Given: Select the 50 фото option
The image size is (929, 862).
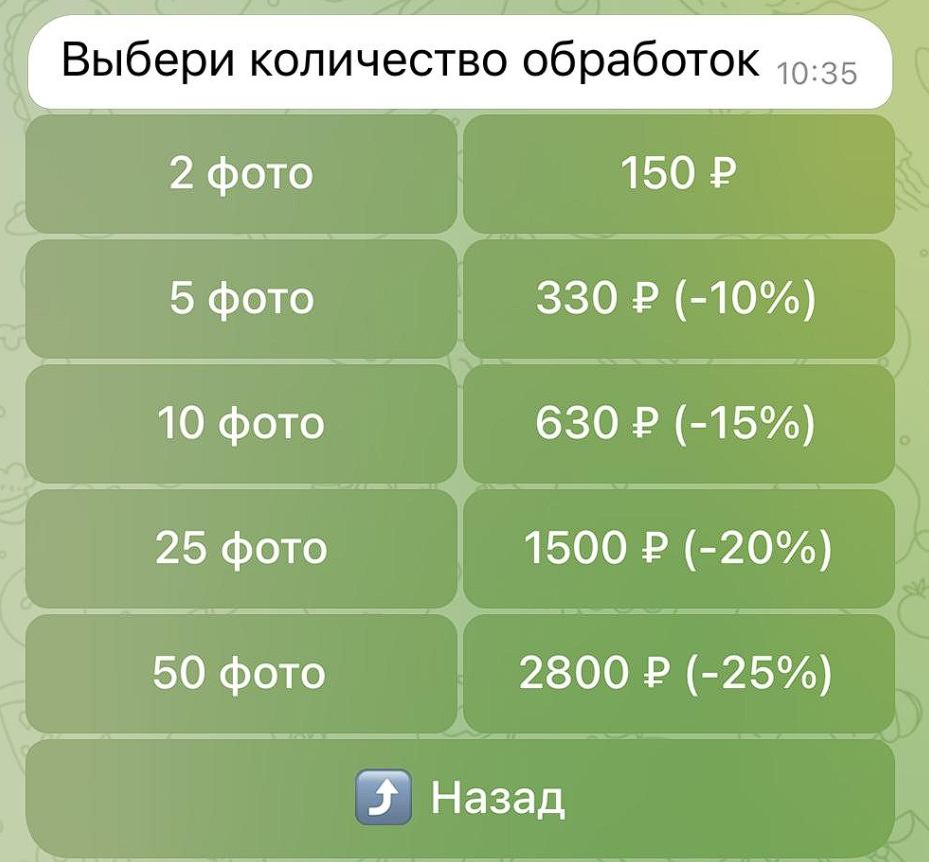Looking at the screenshot, I should click(241, 674).
